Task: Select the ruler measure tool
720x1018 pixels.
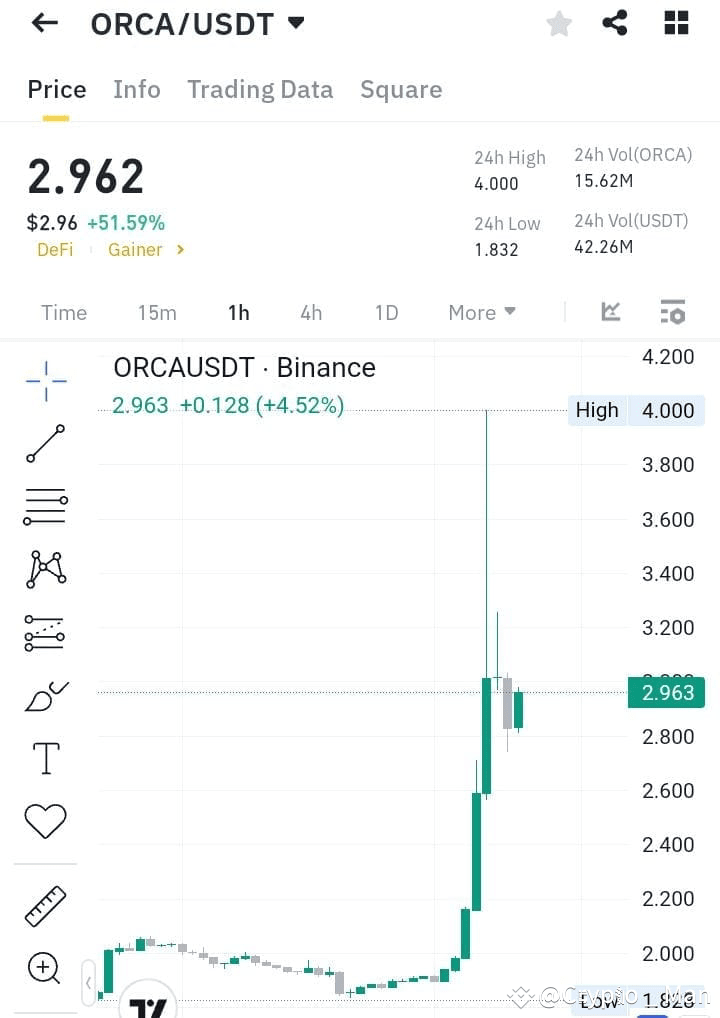Action: tap(45, 906)
